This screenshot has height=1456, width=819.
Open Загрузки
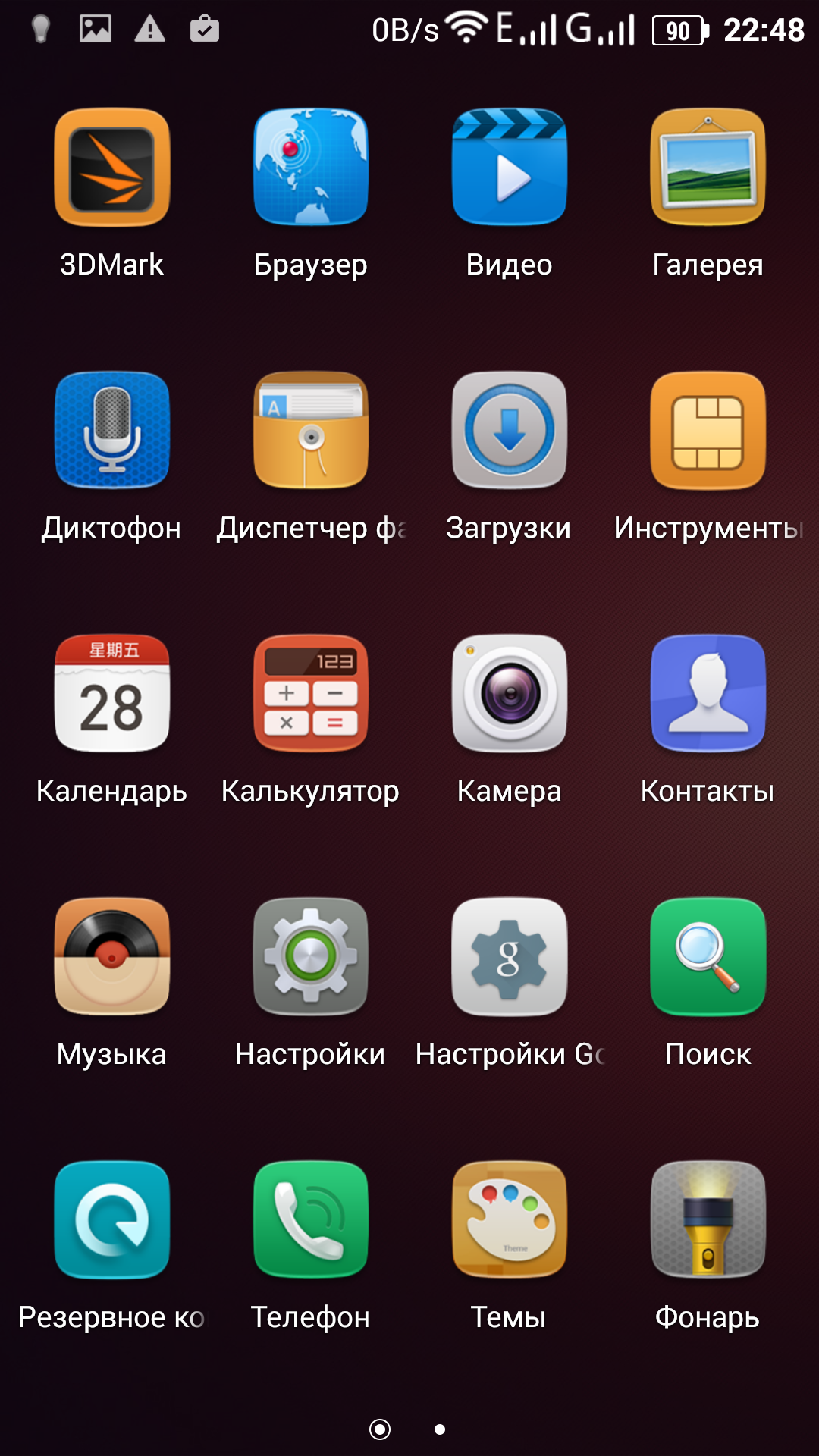point(510,431)
